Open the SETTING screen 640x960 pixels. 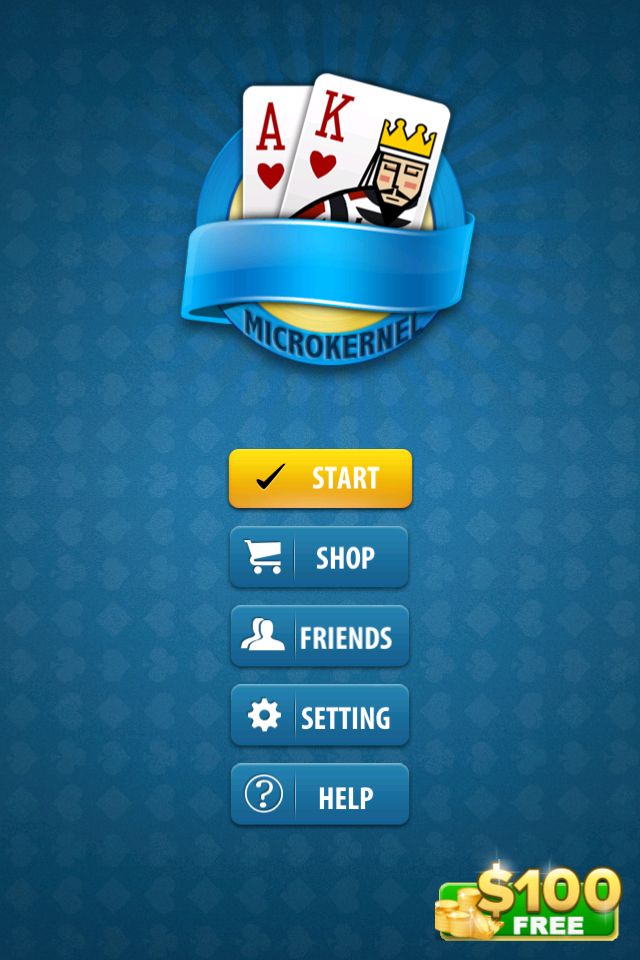[x=320, y=716]
